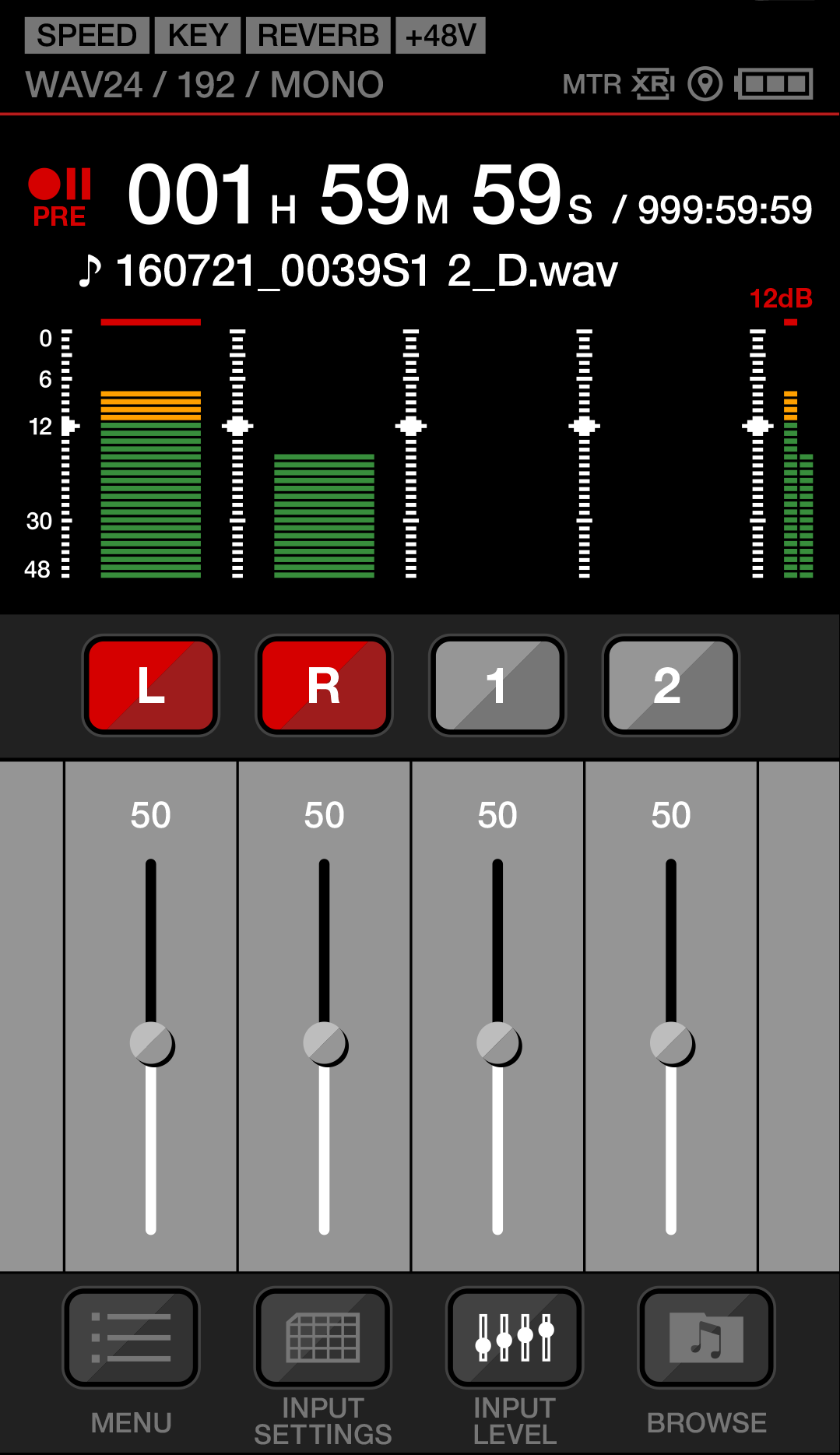The height and width of the screenshot is (1455, 840).
Task: Open the REVERB setting
Action: click(x=318, y=36)
